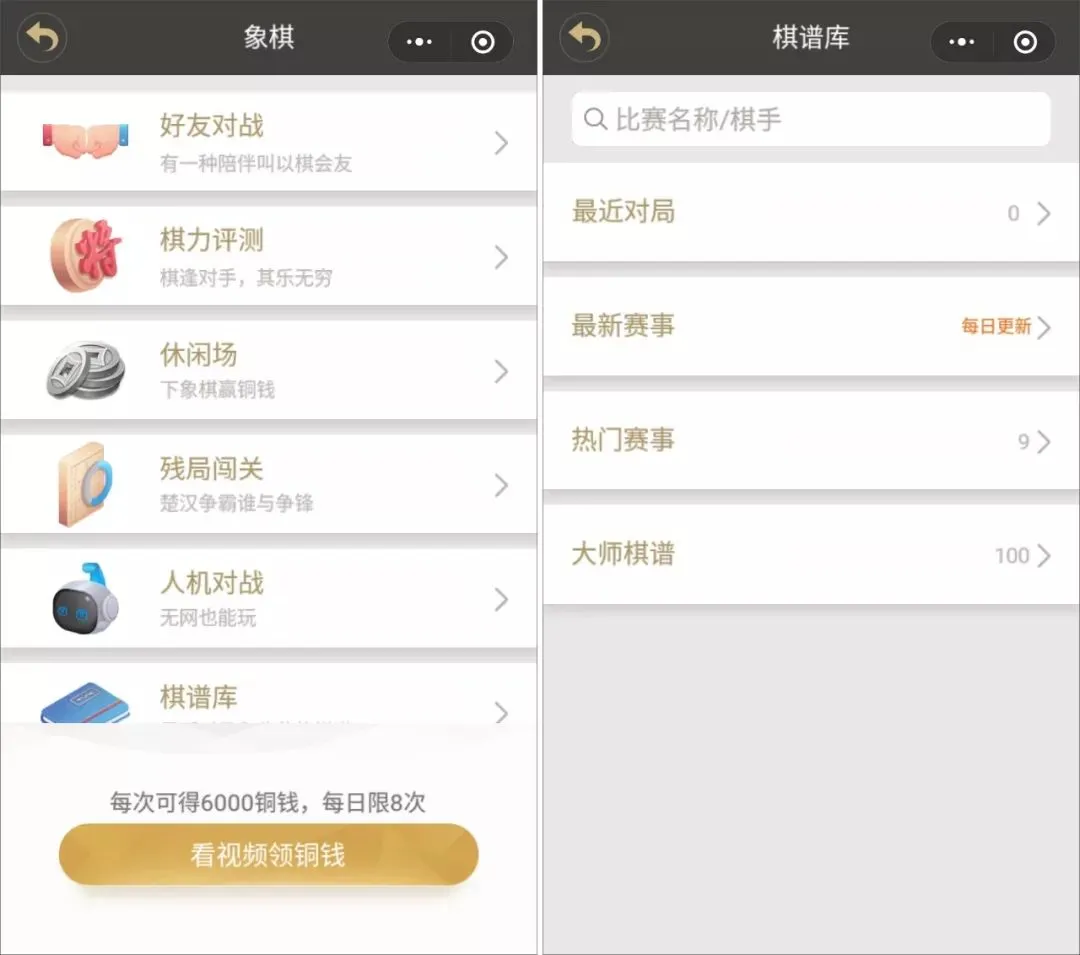Open 好友对战 friend battle mode
The image size is (1080, 955).
point(268,142)
